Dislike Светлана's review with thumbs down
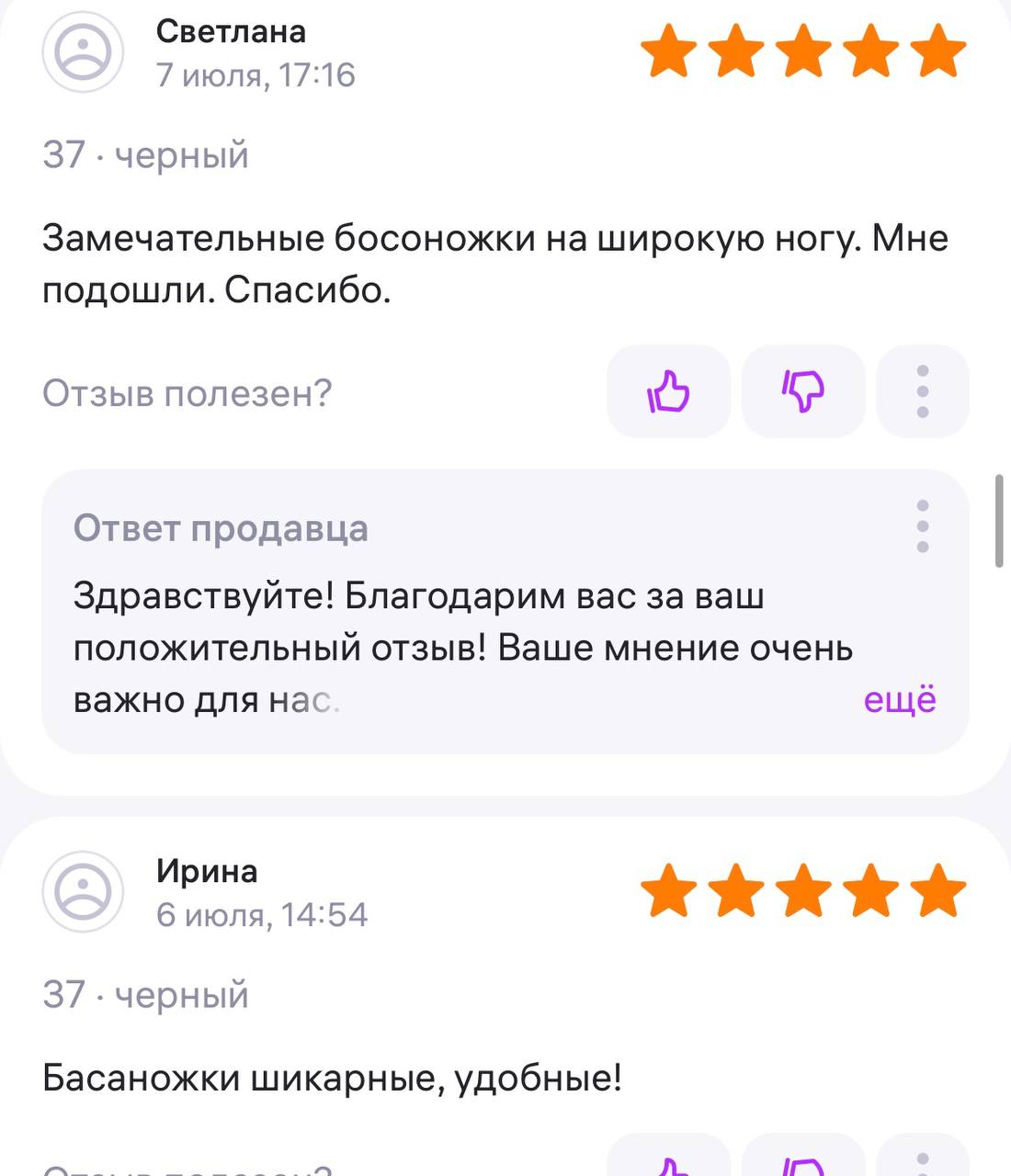The height and width of the screenshot is (1176, 1011). (803, 392)
